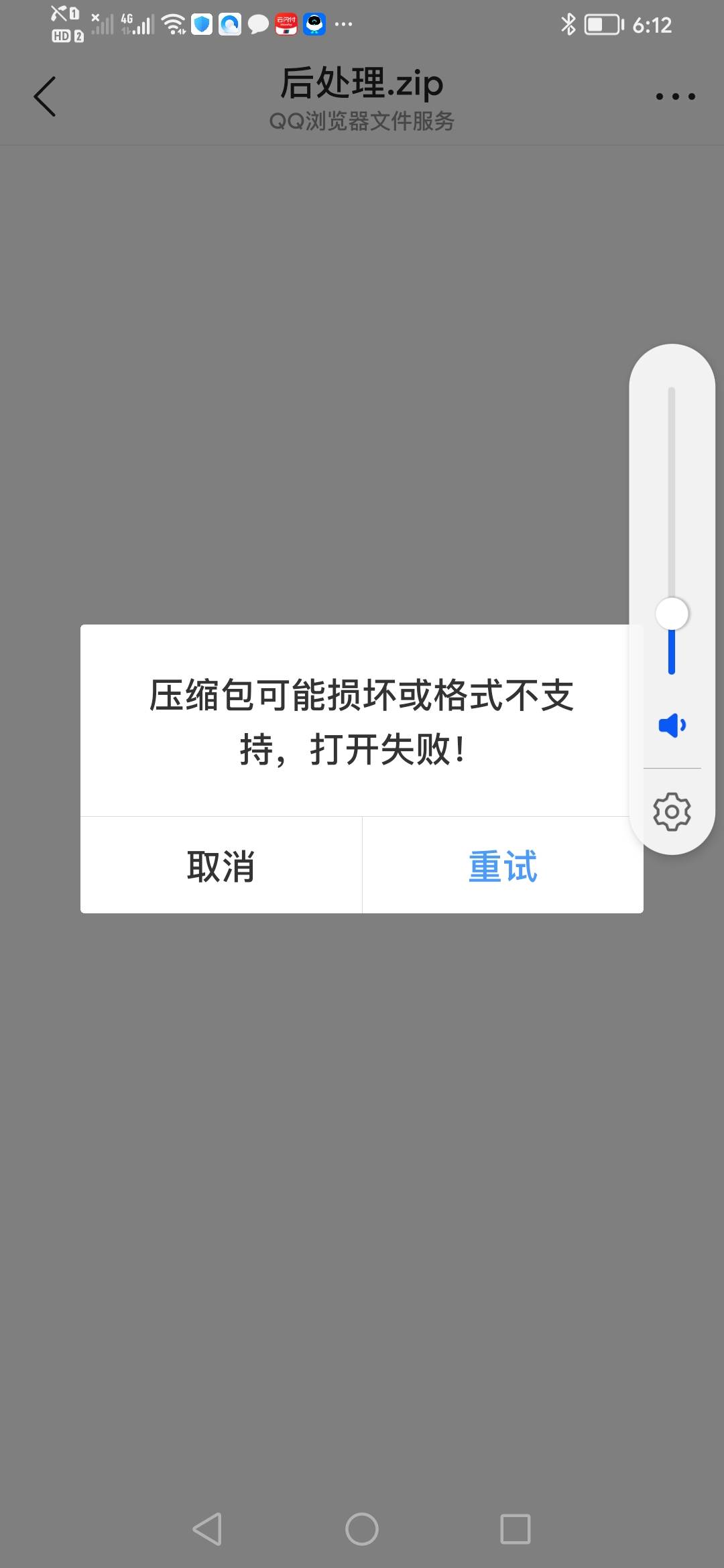Open sound settings via the gear icon
Viewport: 724px width, 1568px height.
click(672, 812)
